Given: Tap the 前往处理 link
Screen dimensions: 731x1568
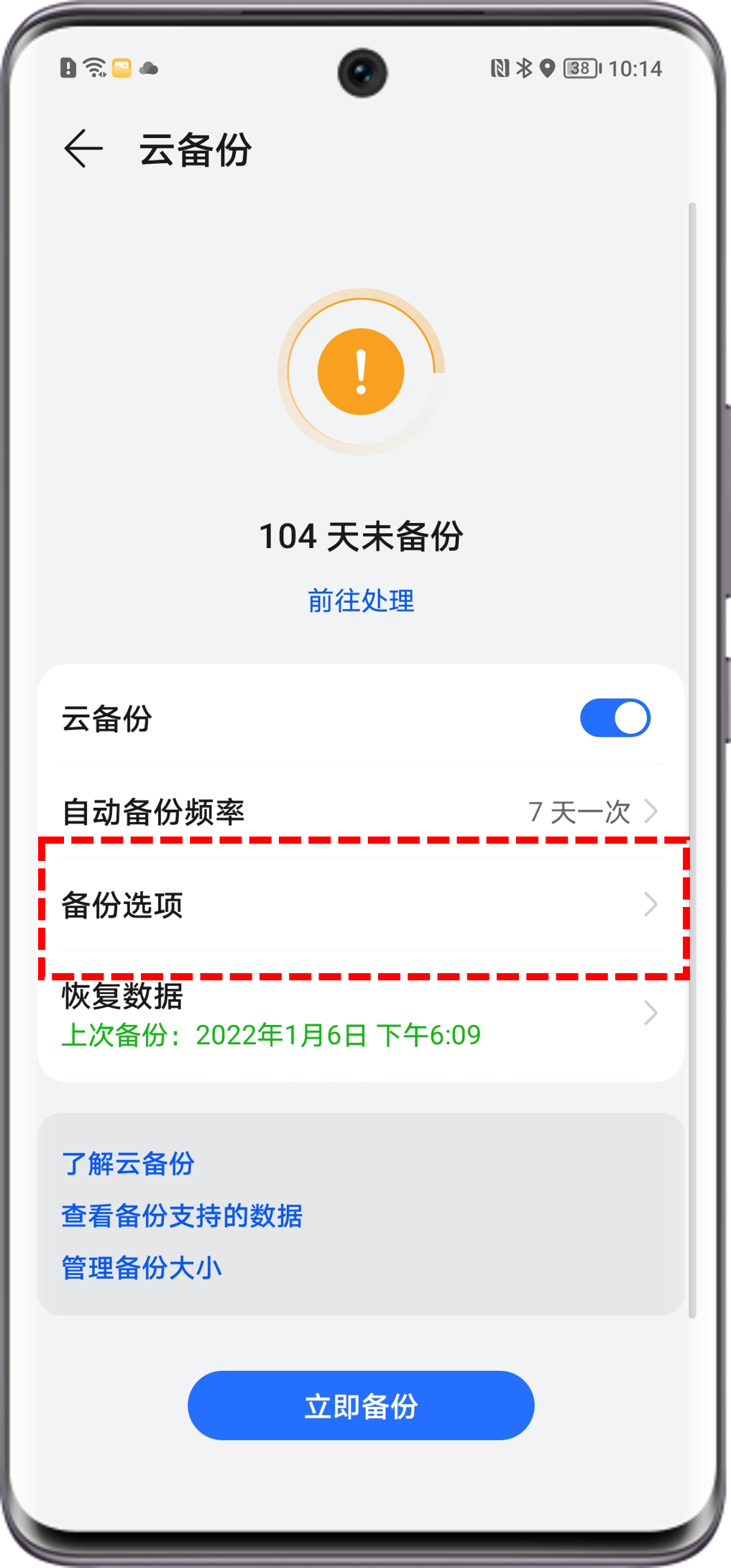Looking at the screenshot, I should [361, 601].
